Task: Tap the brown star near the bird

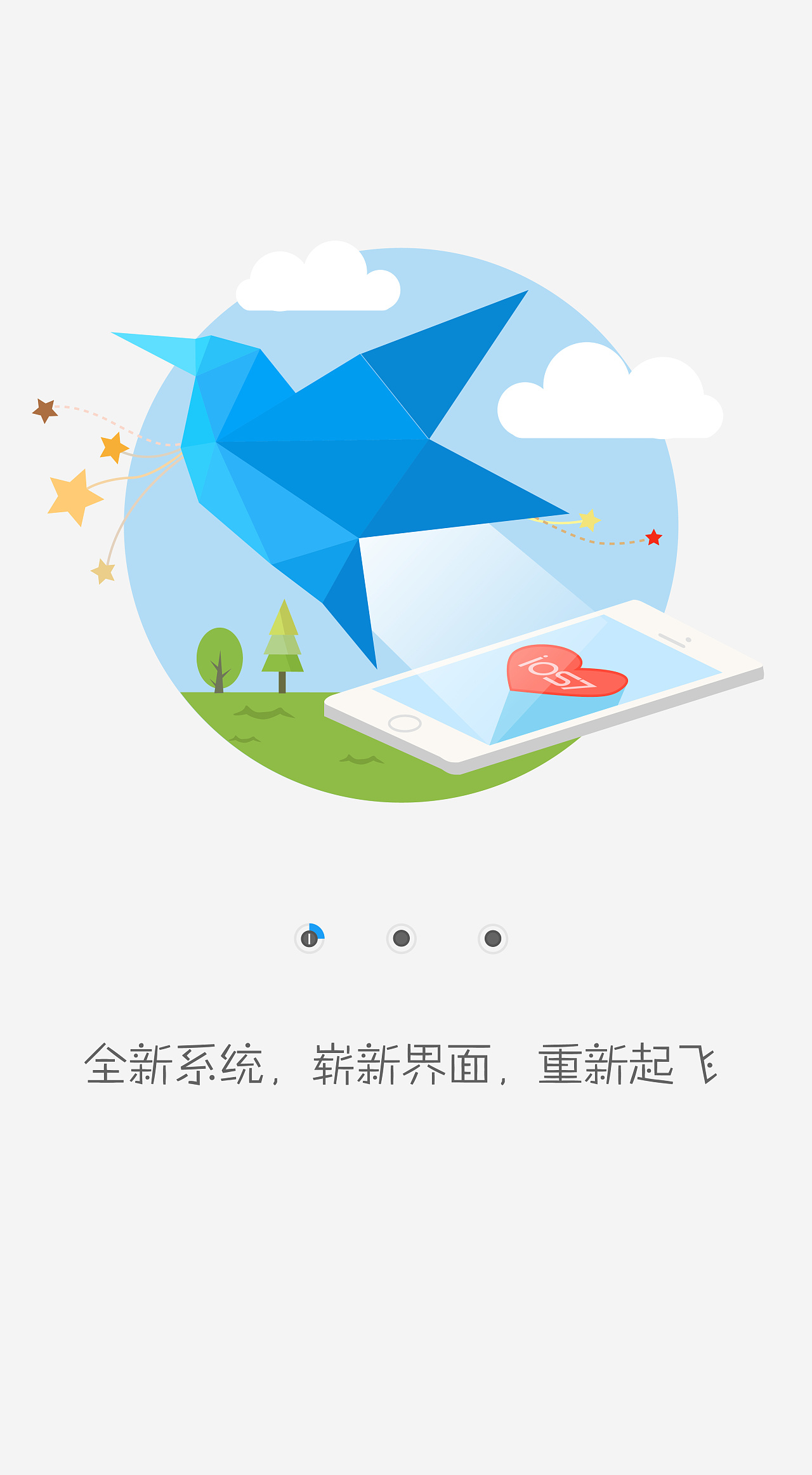Action: 44,411
